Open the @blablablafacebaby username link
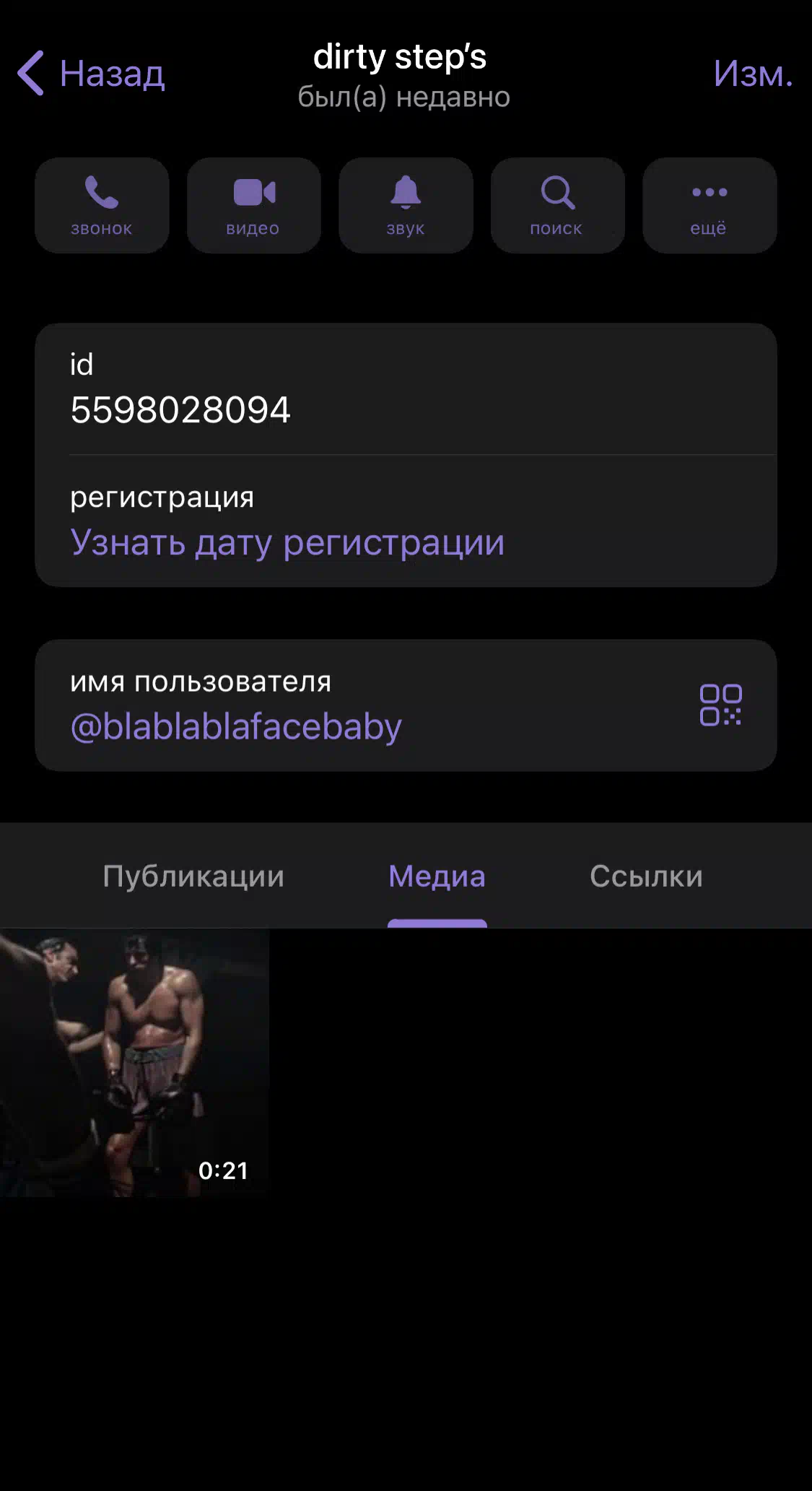 pyautogui.click(x=236, y=726)
